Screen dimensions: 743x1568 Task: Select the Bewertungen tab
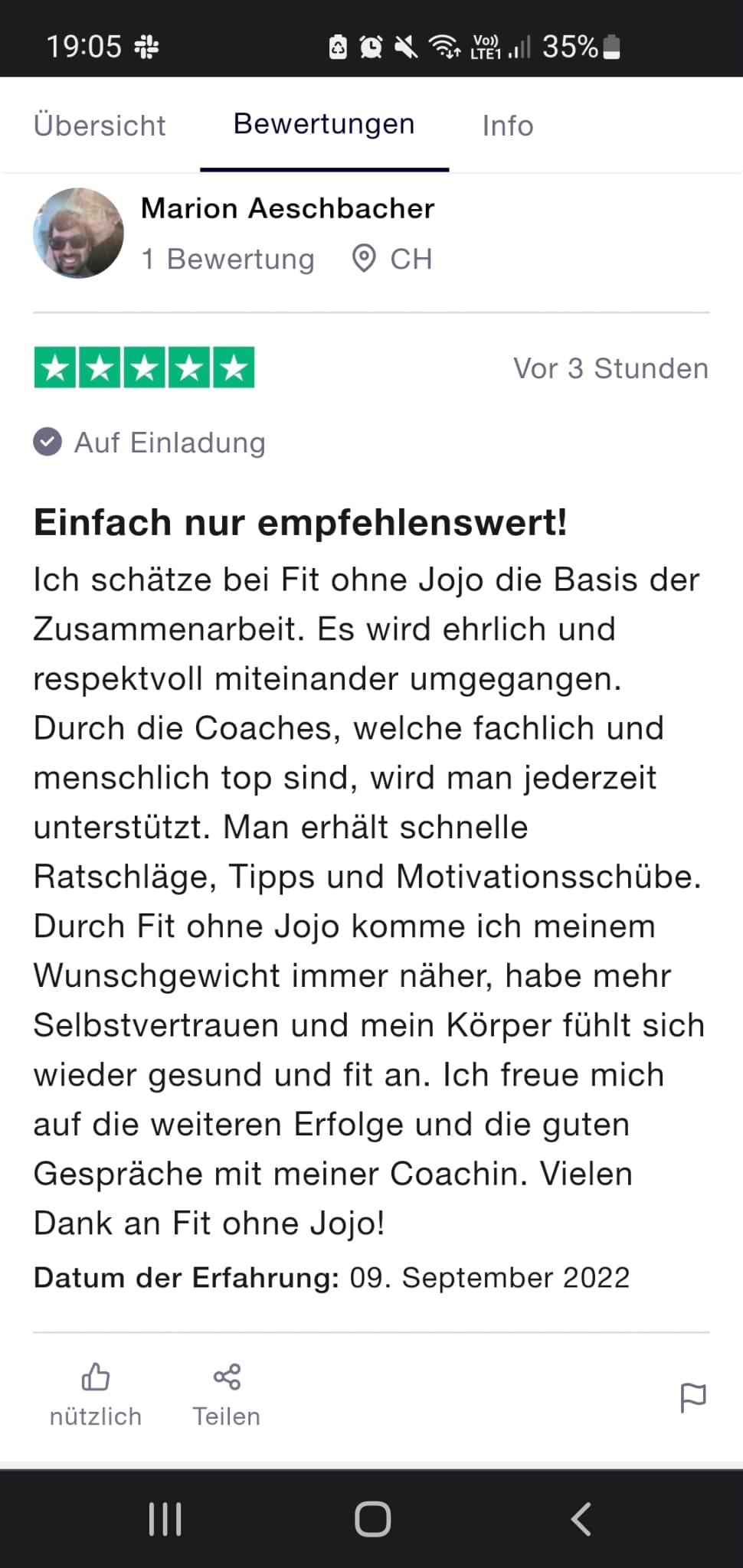tap(324, 125)
